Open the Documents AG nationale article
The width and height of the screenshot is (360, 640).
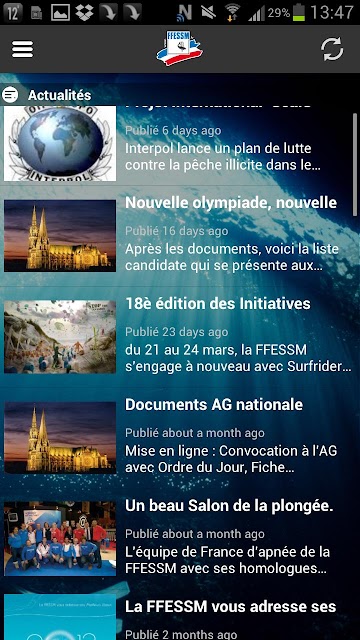click(x=178, y=438)
